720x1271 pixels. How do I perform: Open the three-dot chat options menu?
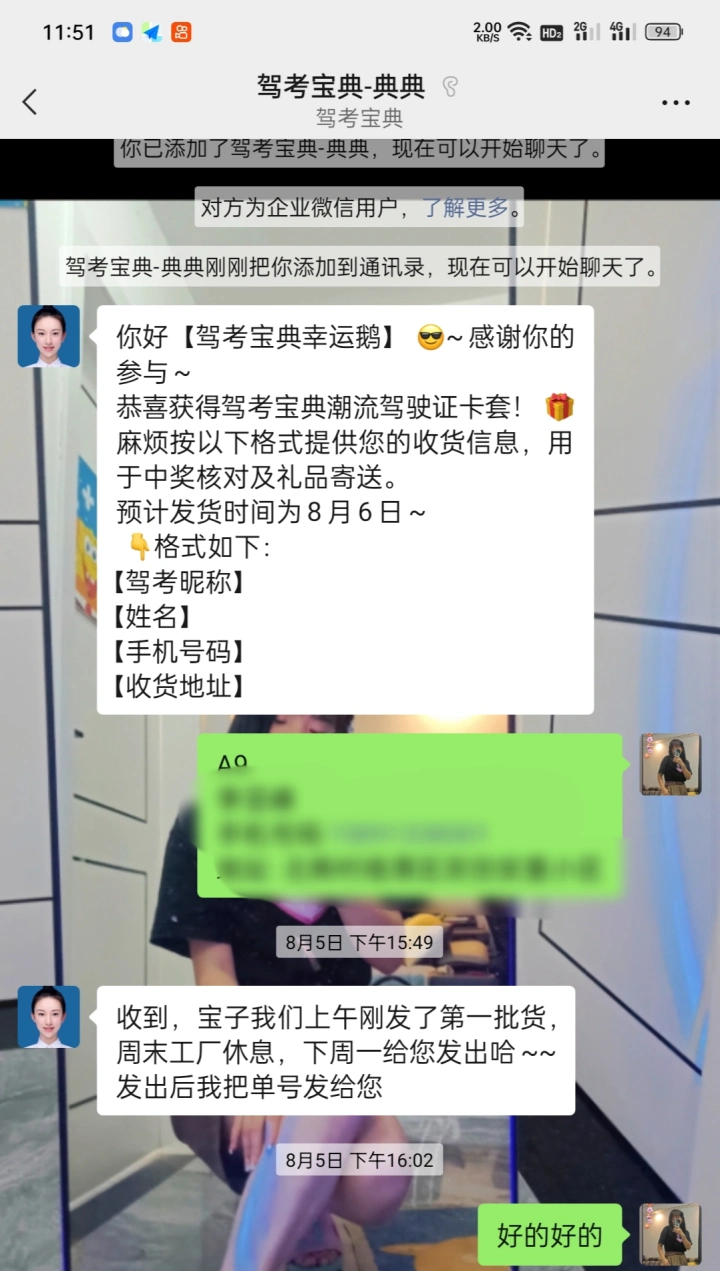[676, 103]
